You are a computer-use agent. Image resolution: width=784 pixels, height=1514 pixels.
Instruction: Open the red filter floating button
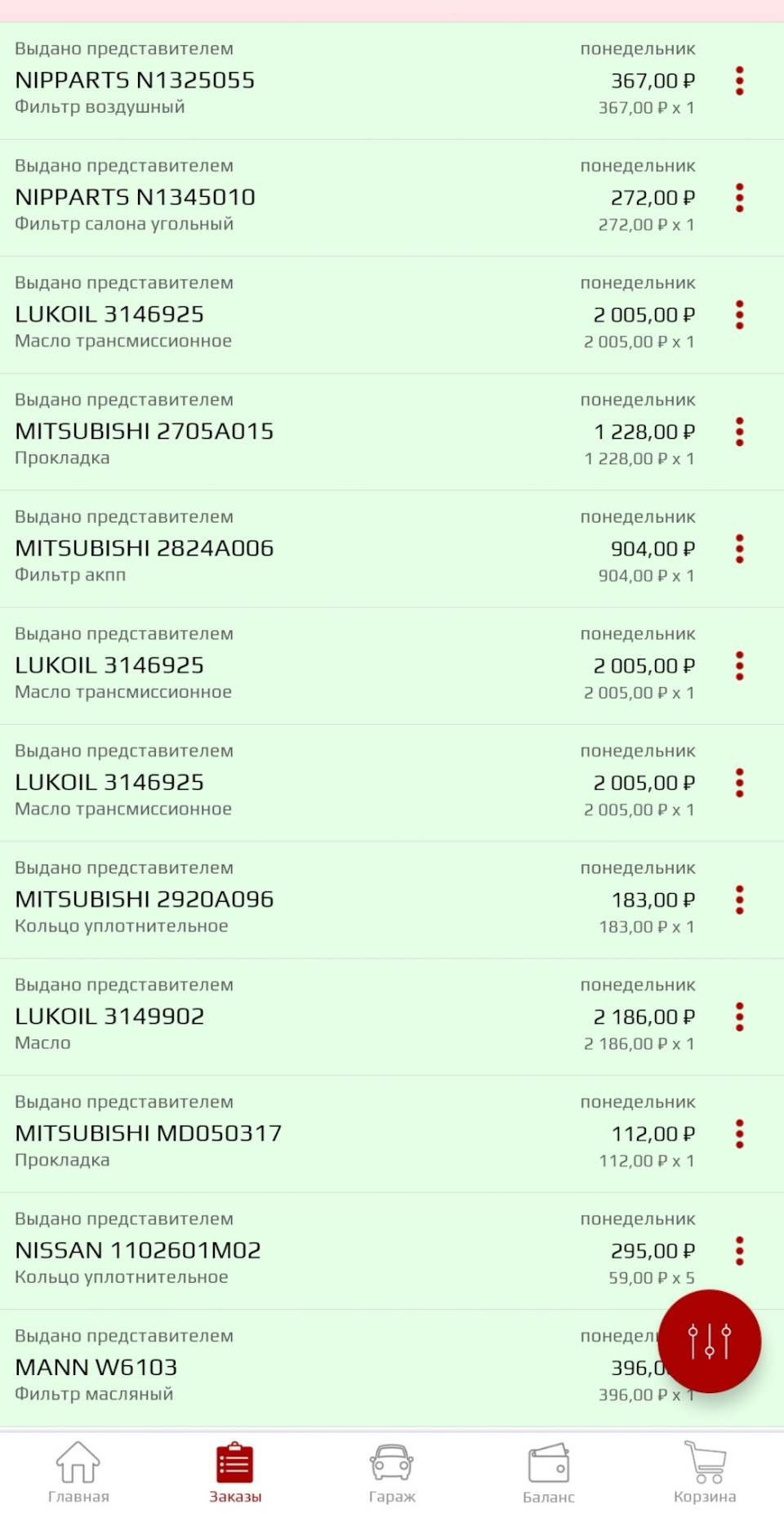pyautogui.click(x=709, y=1341)
